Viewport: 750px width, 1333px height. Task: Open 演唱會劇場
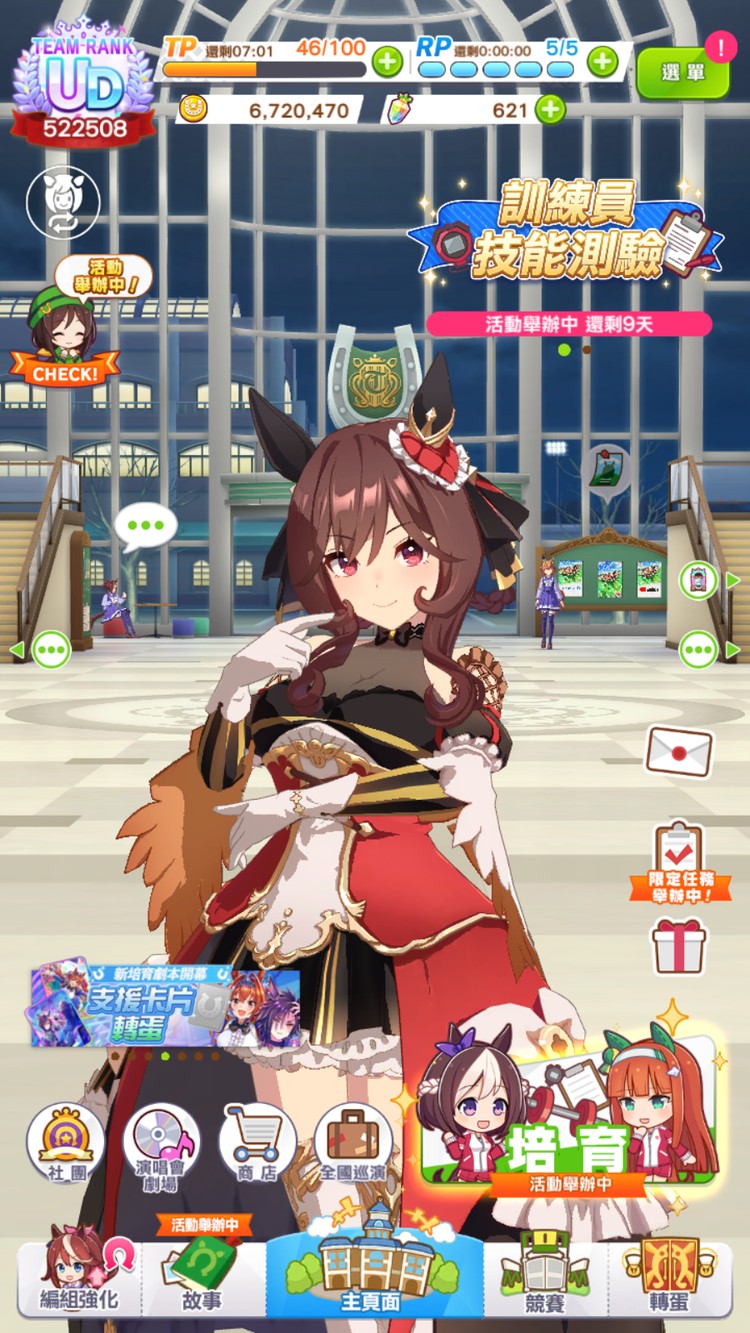(x=161, y=1142)
